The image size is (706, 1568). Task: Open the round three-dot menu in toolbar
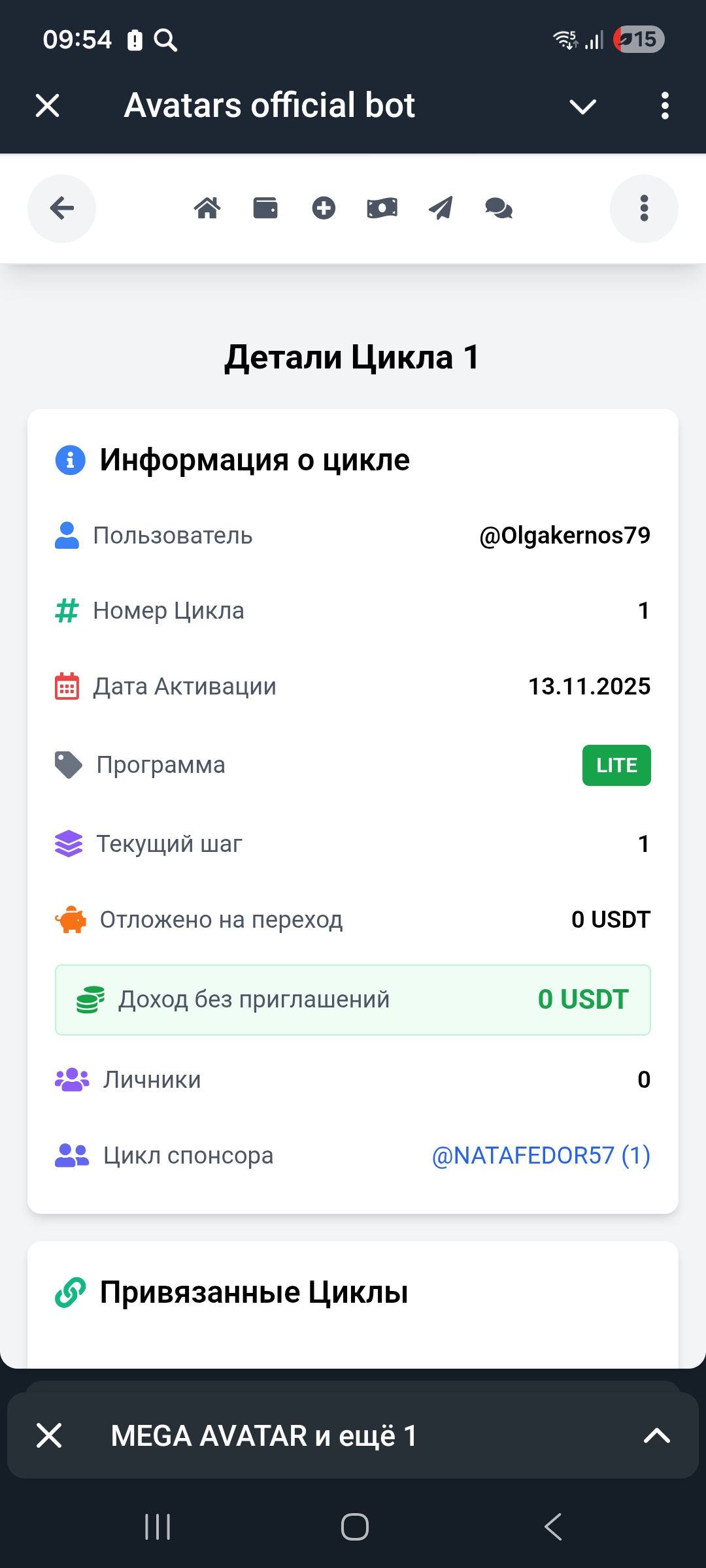pyautogui.click(x=644, y=208)
